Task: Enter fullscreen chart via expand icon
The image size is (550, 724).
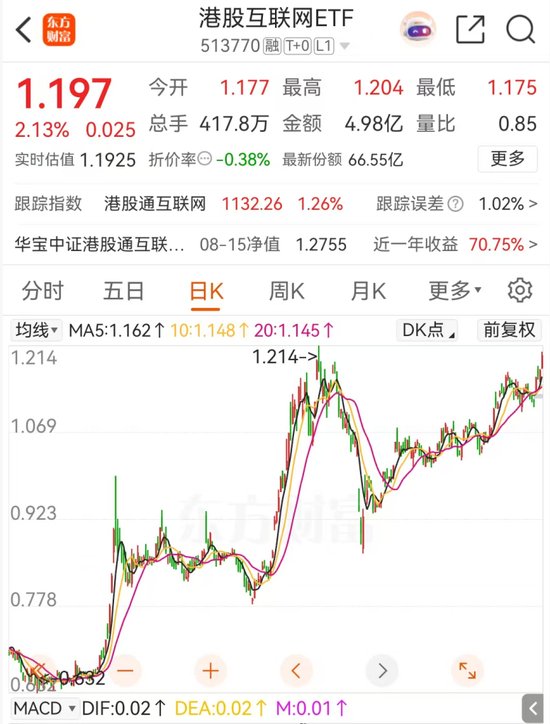Action: [467, 670]
